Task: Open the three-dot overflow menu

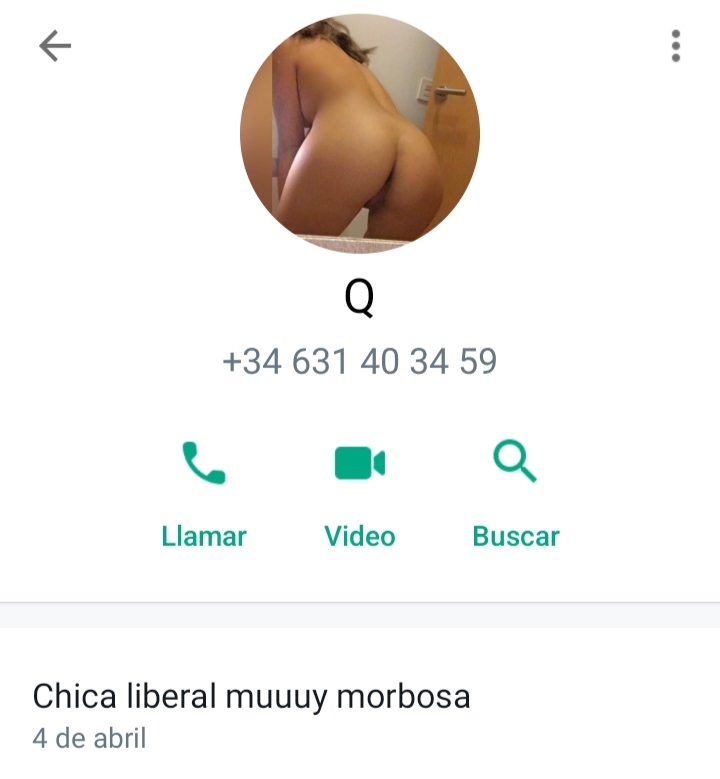Action: pyautogui.click(x=676, y=46)
